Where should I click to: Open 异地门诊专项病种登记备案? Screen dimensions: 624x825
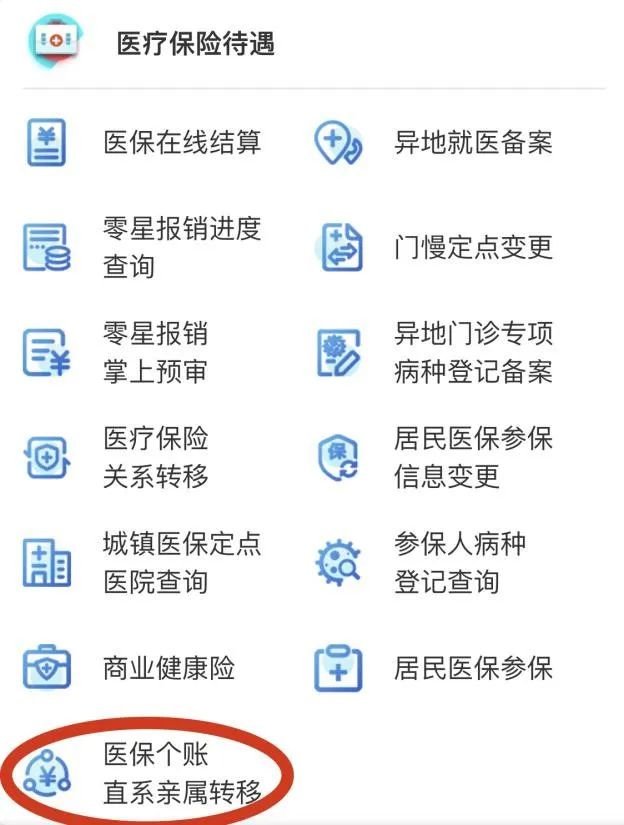(x=472, y=352)
